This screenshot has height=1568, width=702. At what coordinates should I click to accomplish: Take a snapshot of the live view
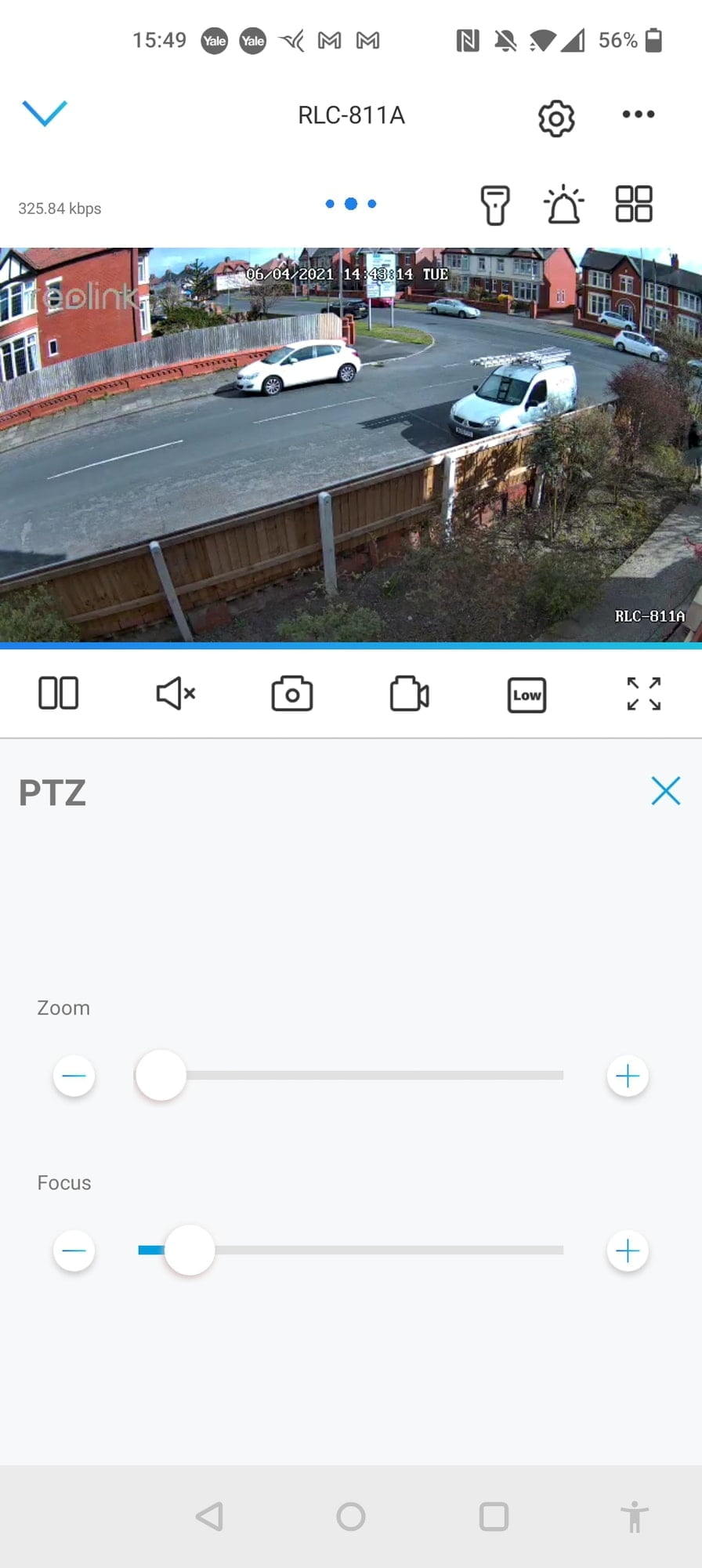pos(292,695)
